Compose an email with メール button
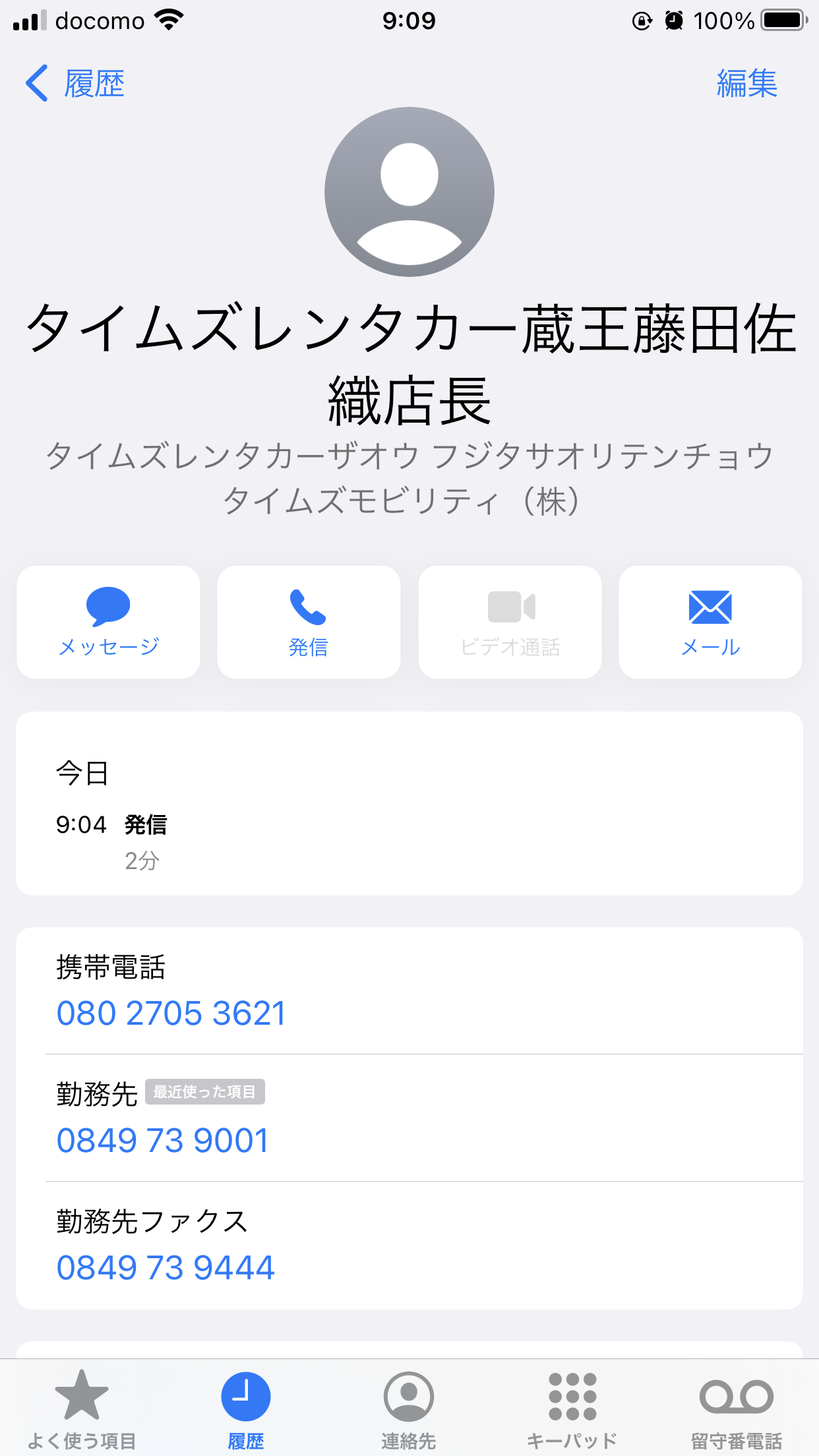The width and height of the screenshot is (819, 1456). coord(710,622)
